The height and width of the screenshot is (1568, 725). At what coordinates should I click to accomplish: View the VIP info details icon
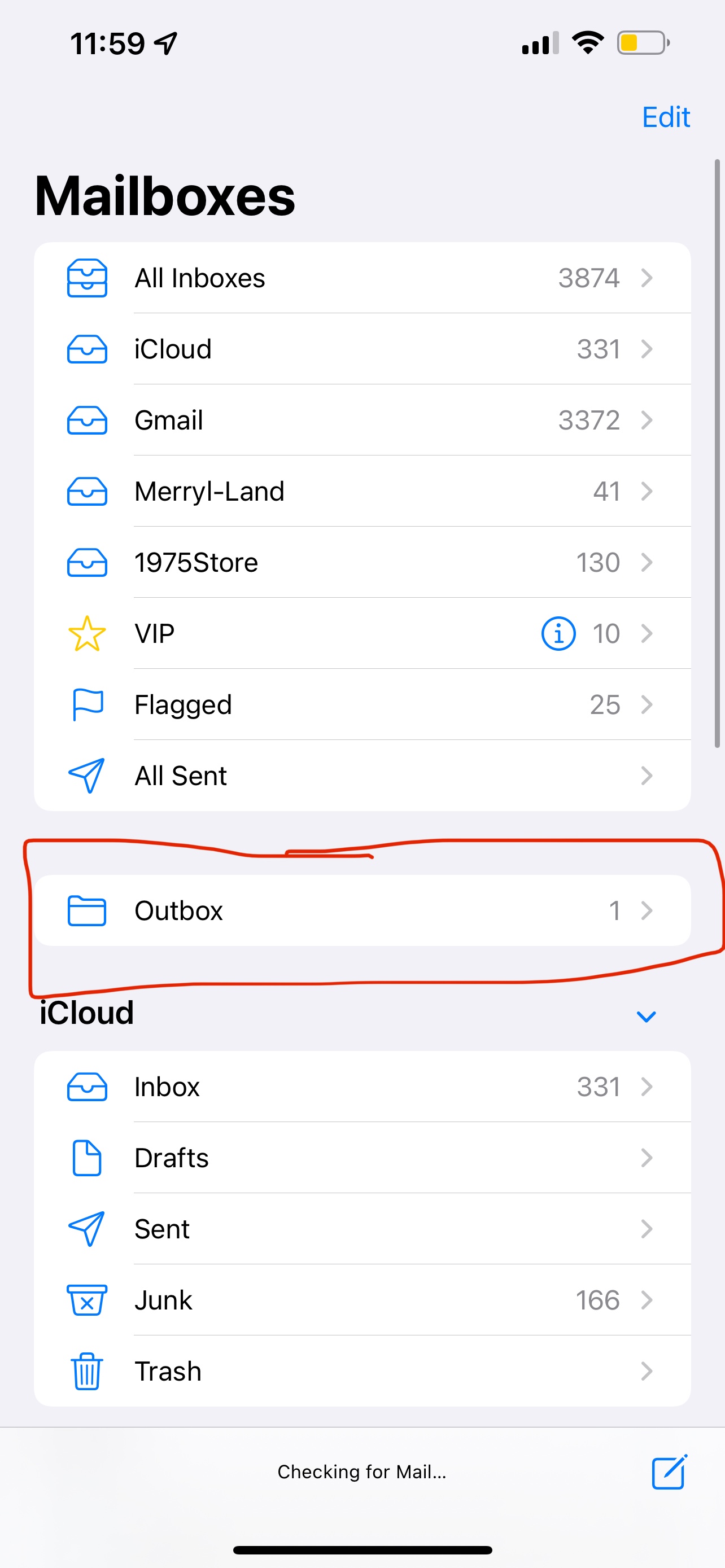(x=558, y=634)
